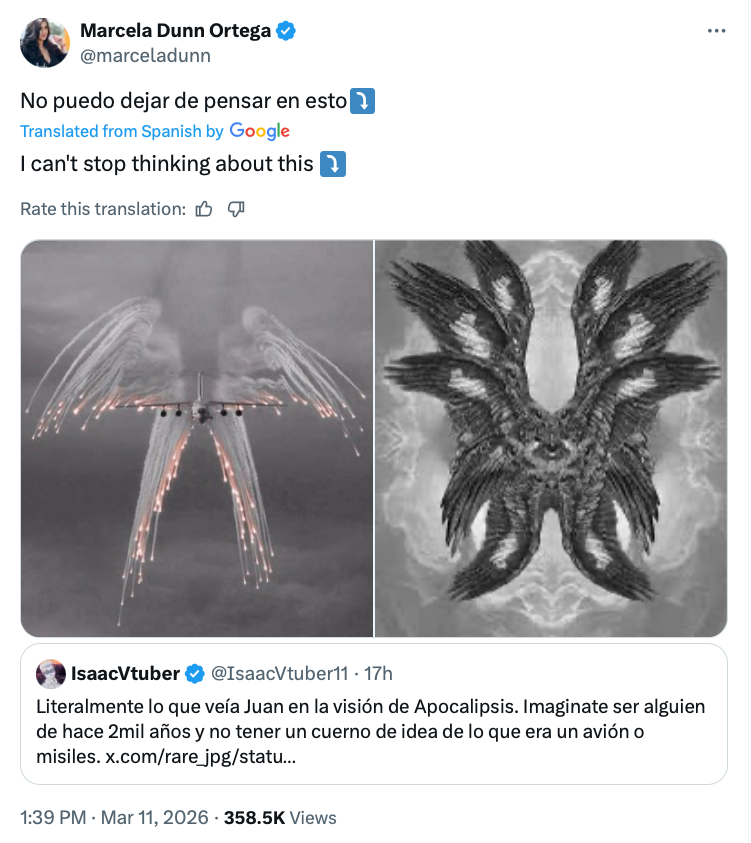Image resolution: width=751 pixels, height=843 pixels.
Task: Open the tweet's overflow menu
Action: 716,31
